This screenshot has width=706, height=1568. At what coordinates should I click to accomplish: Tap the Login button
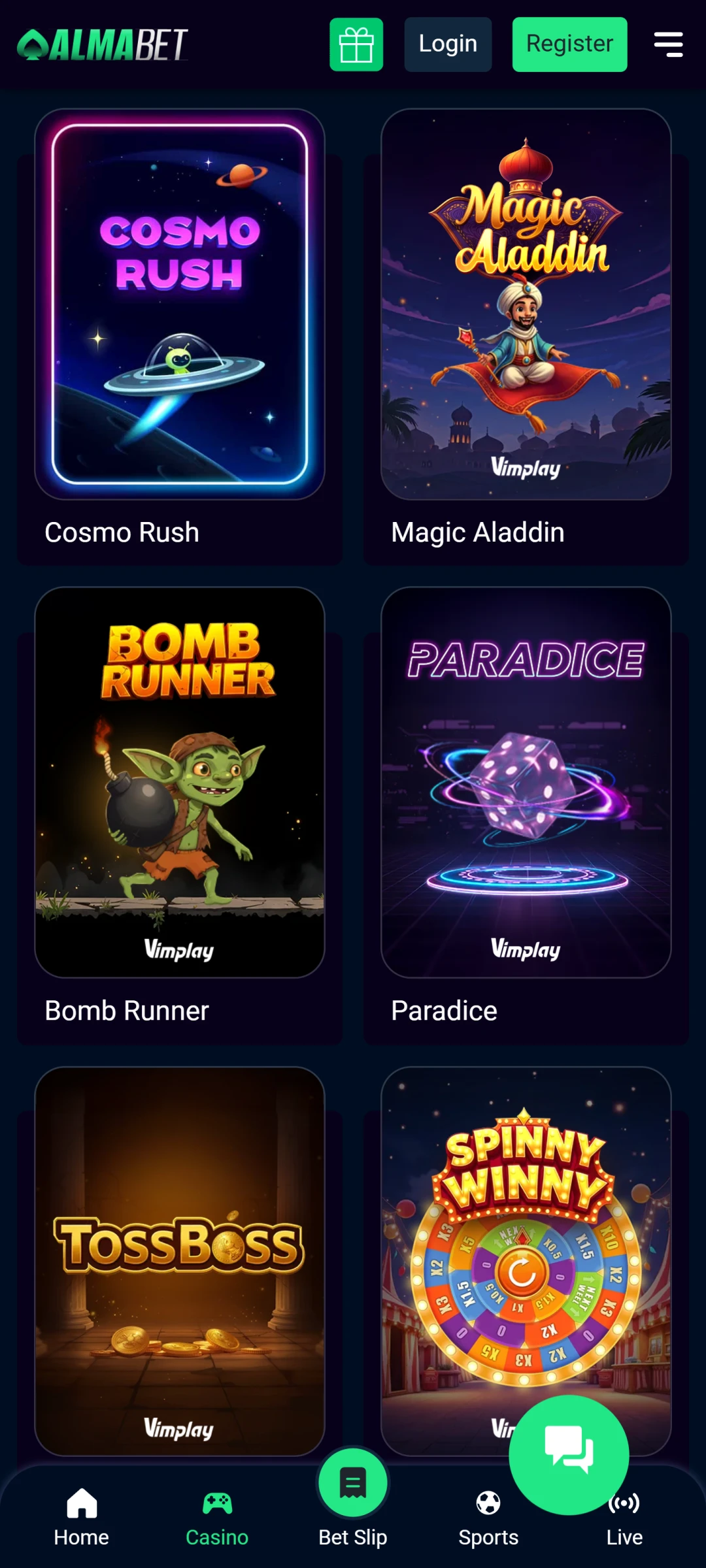(448, 44)
